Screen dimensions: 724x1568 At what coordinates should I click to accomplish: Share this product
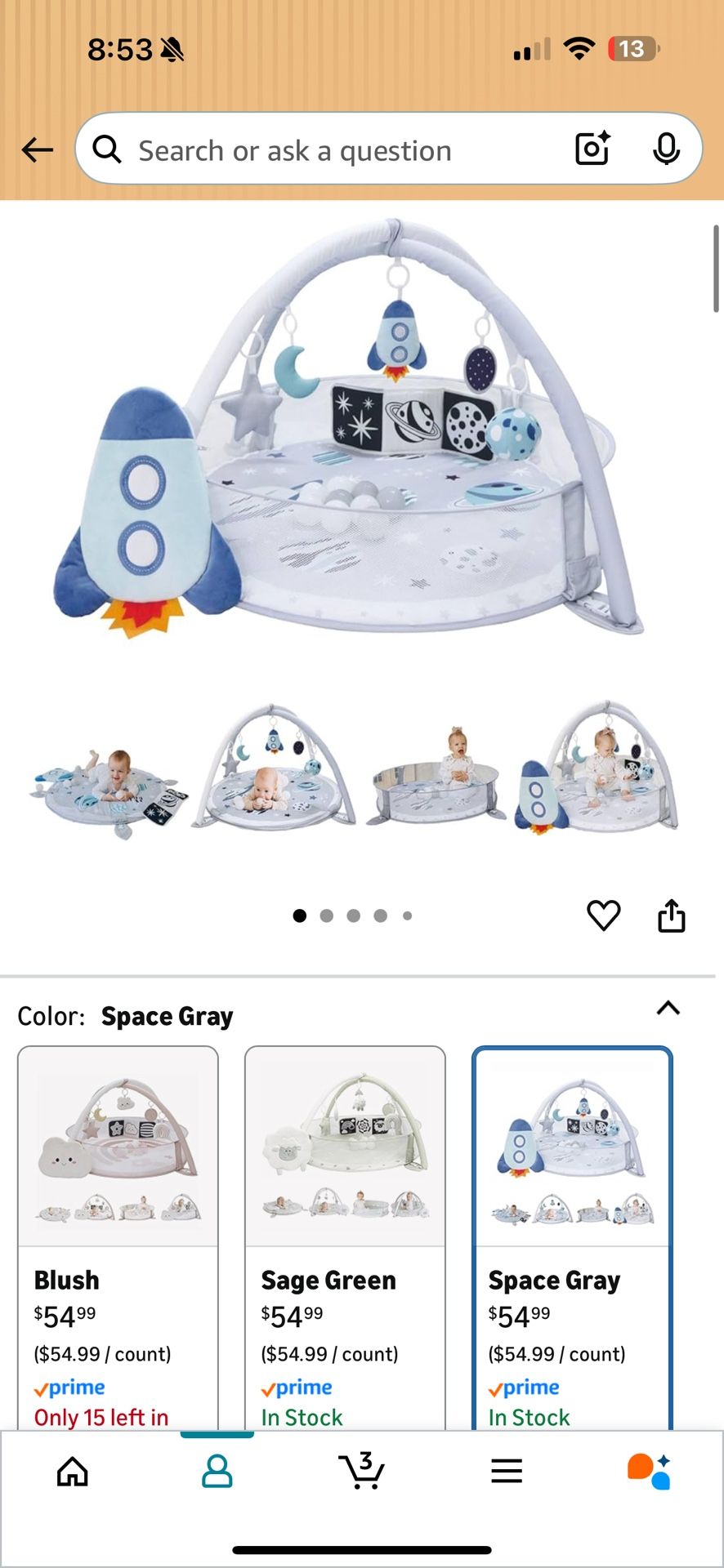[671, 915]
